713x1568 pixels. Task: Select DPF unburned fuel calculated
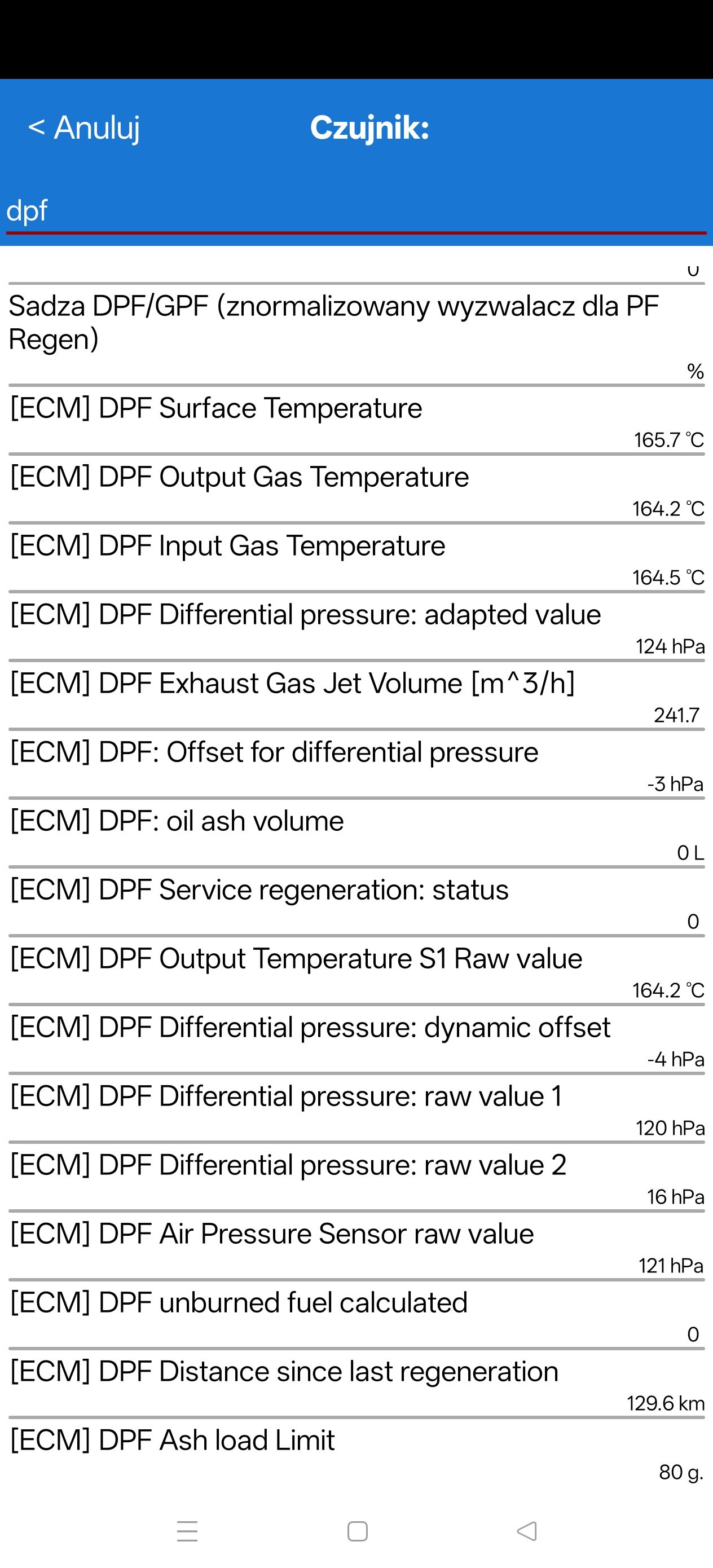coord(356,1315)
